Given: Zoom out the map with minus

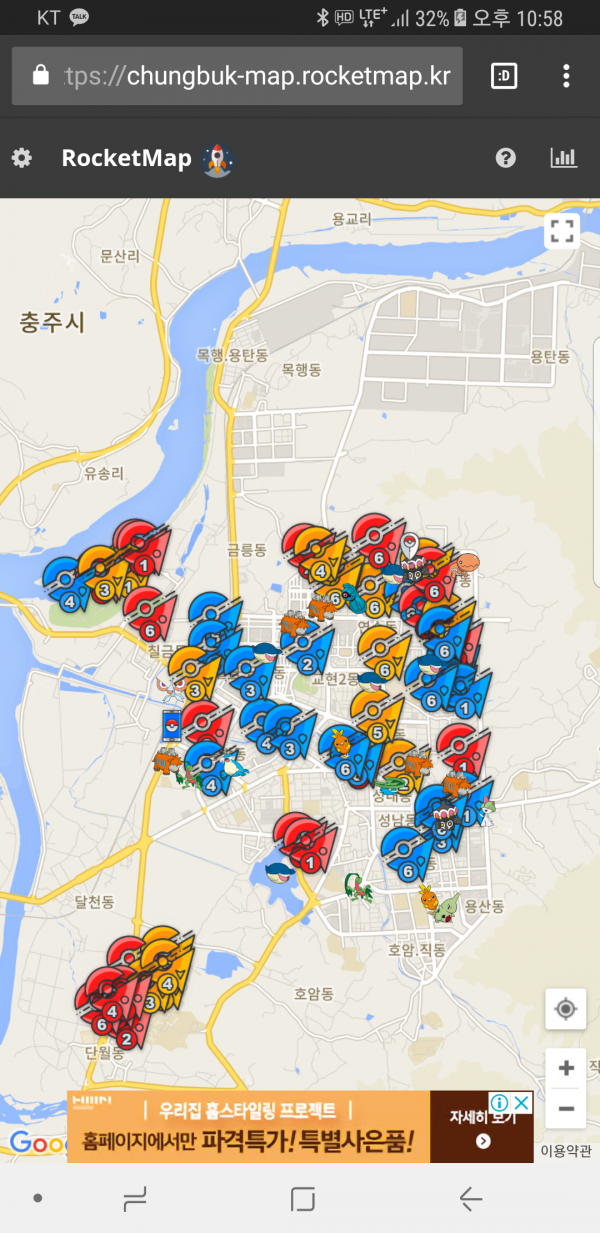Looking at the screenshot, I should point(566,1108).
